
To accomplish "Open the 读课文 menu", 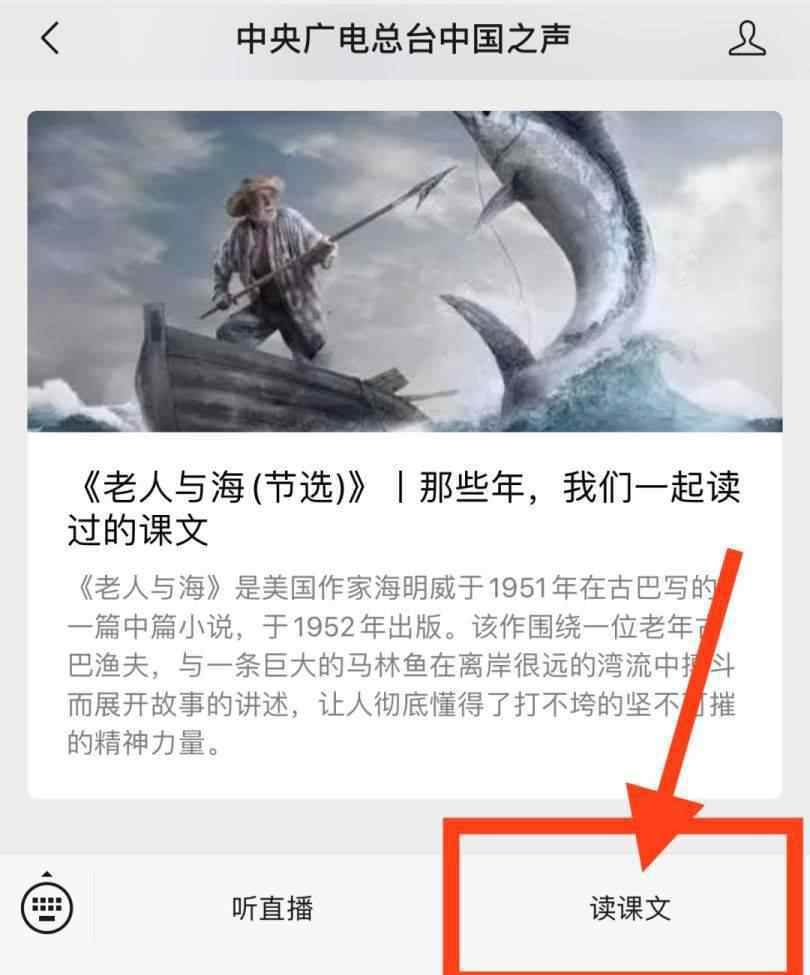I will pyautogui.click(x=630, y=908).
